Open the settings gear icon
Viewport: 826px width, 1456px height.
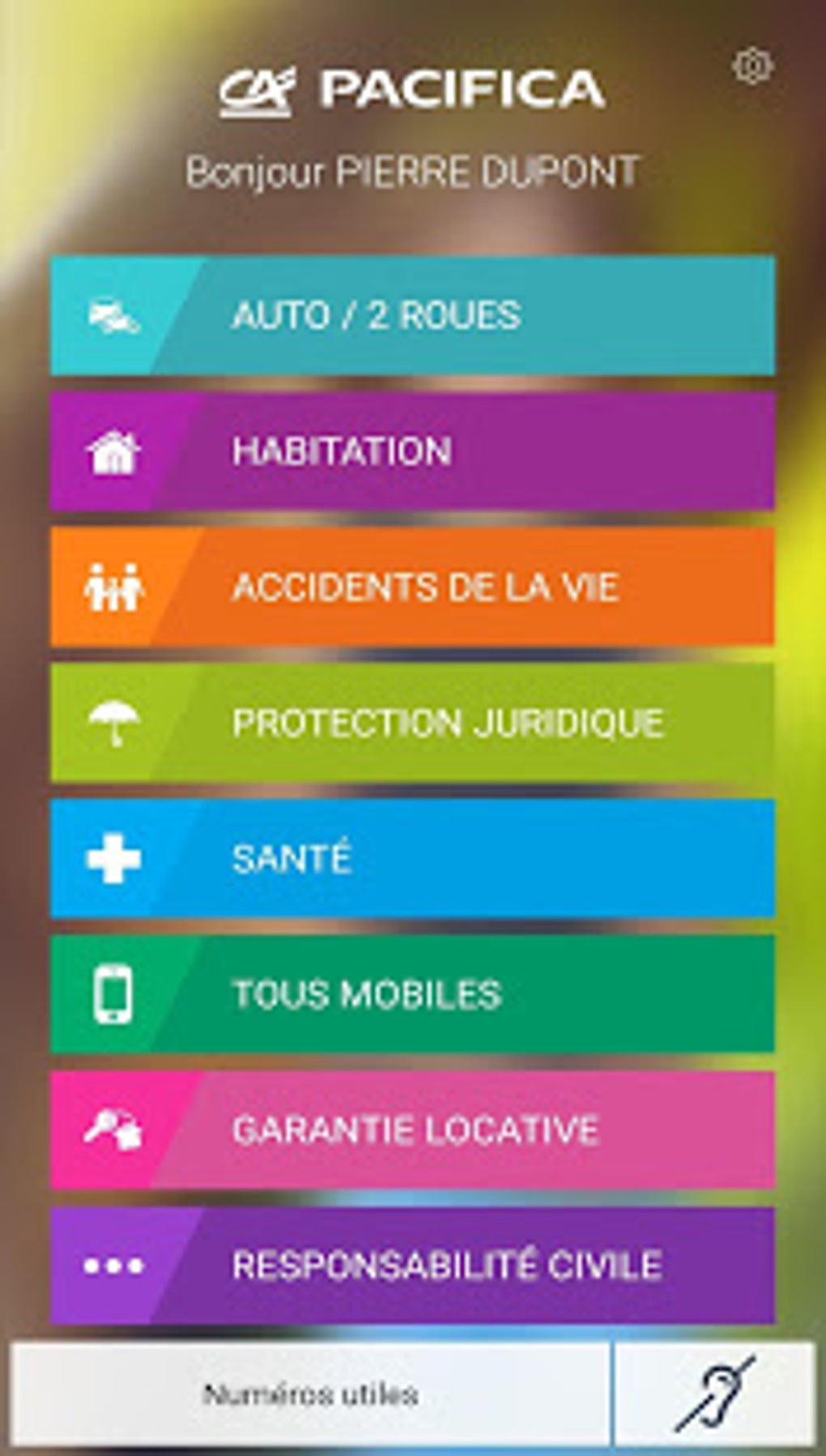tap(751, 66)
